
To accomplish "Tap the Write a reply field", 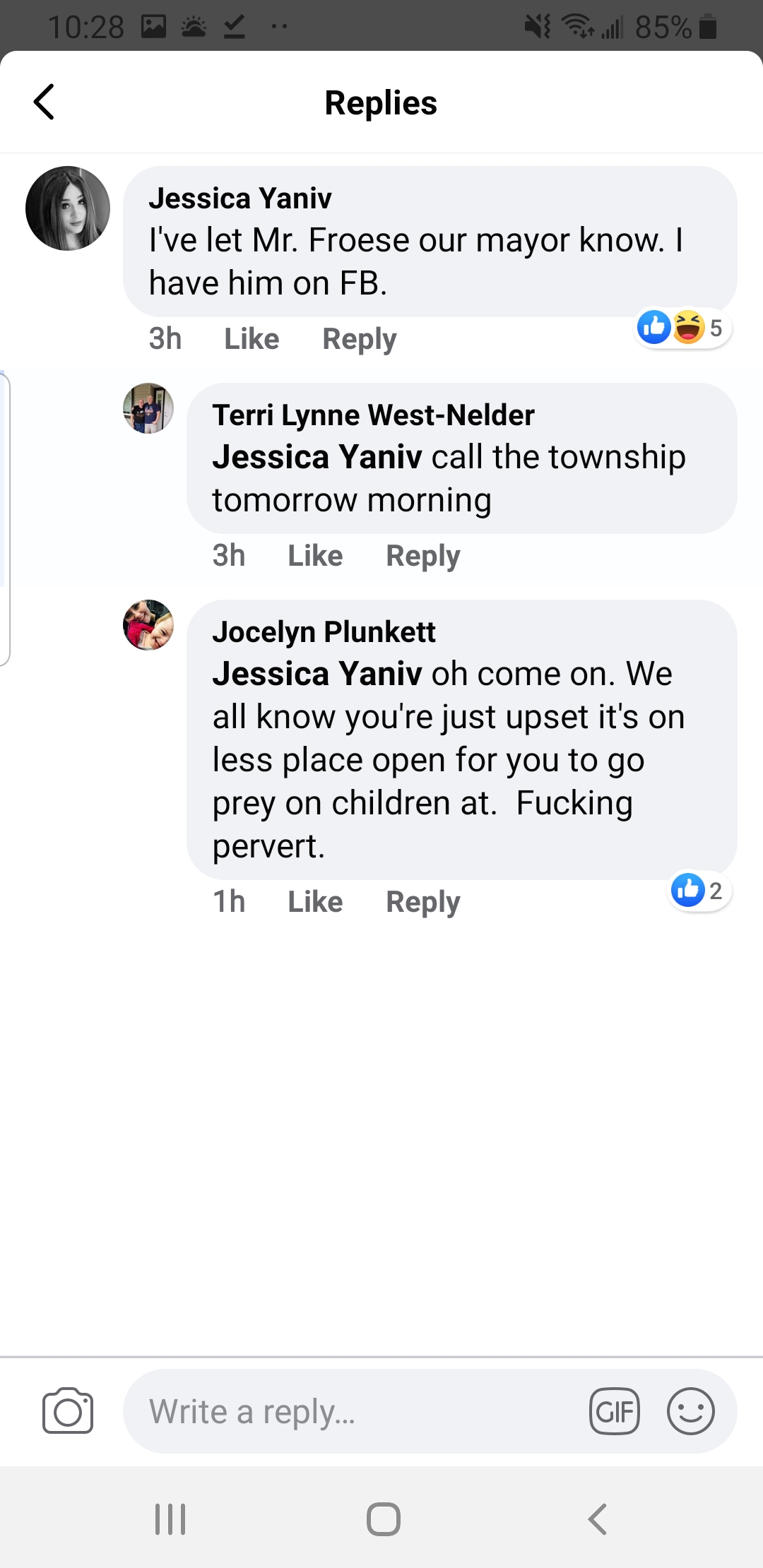I will point(353,1411).
